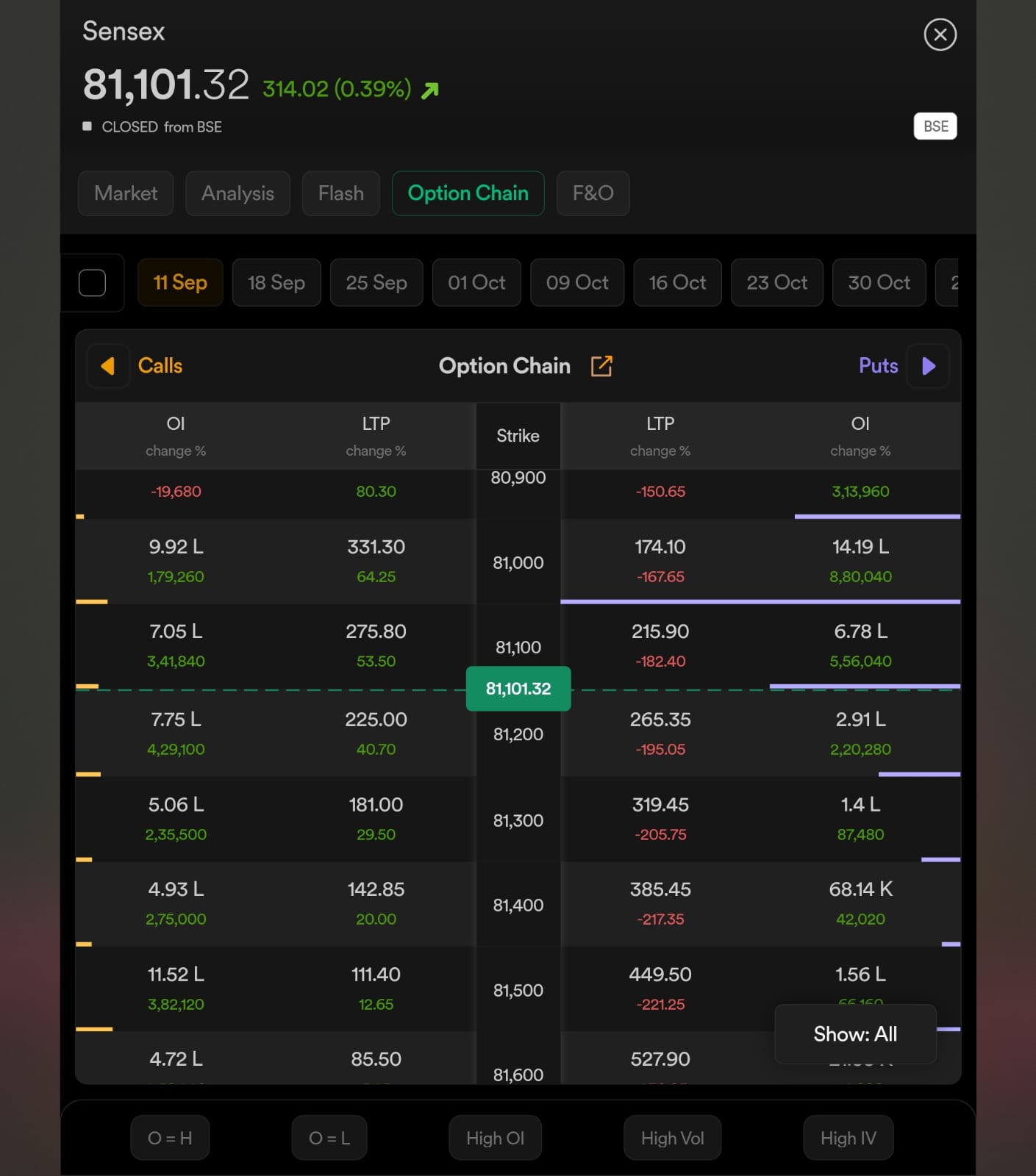Choose the 30 Oct expiry

click(x=879, y=283)
